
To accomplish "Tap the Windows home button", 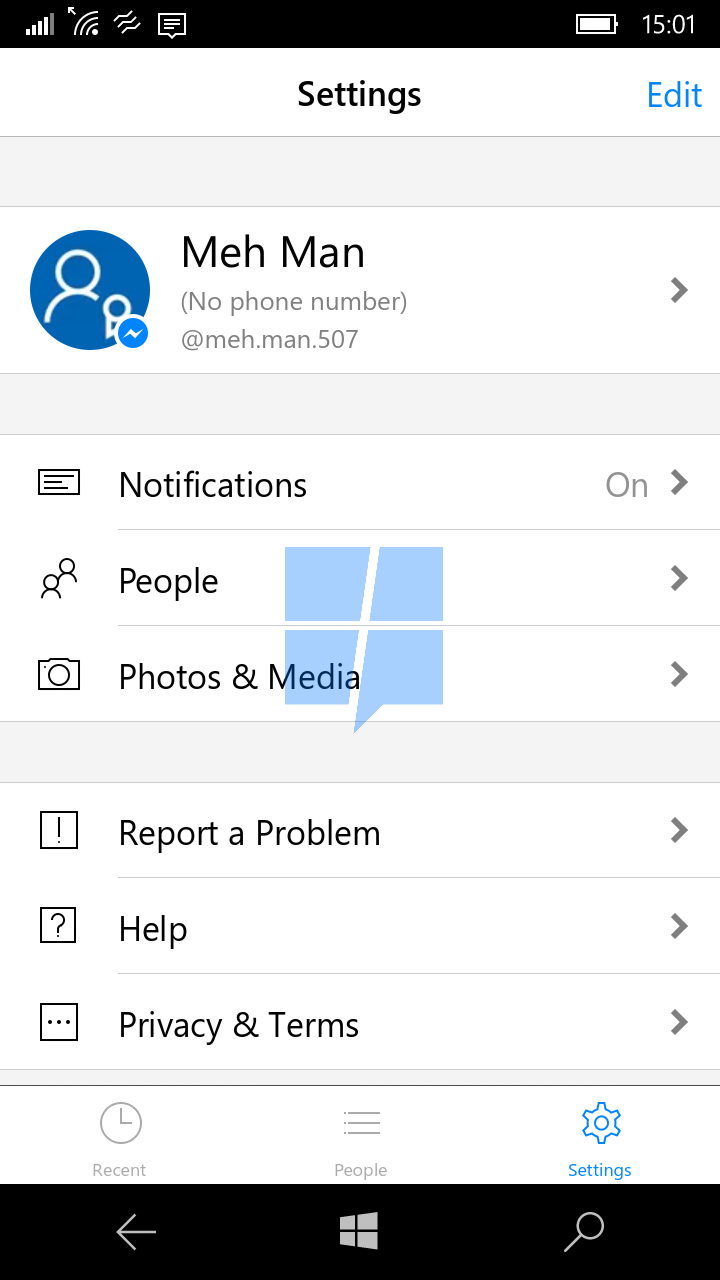I will (x=359, y=1231).
